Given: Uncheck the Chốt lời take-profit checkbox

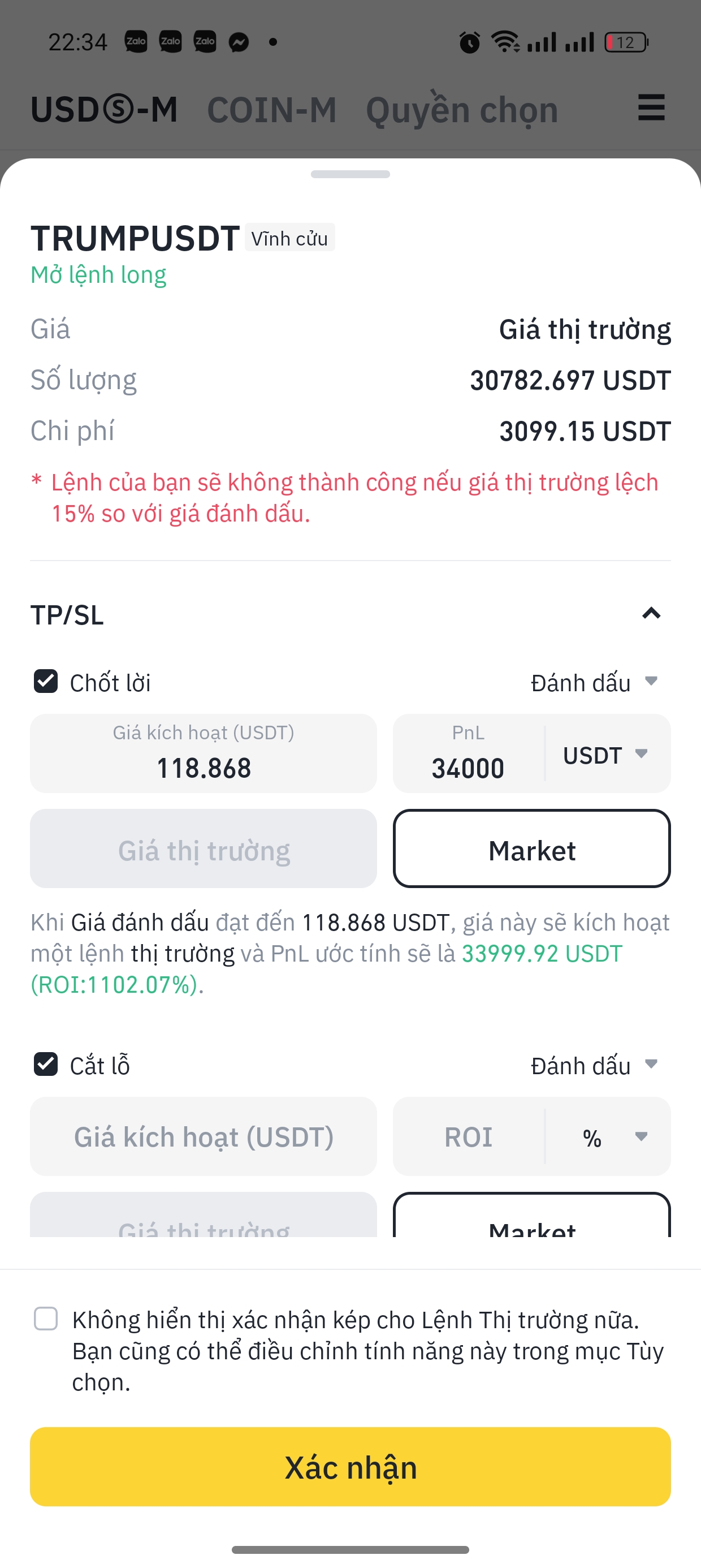Looking at the screenshot, I should (46, 681).
